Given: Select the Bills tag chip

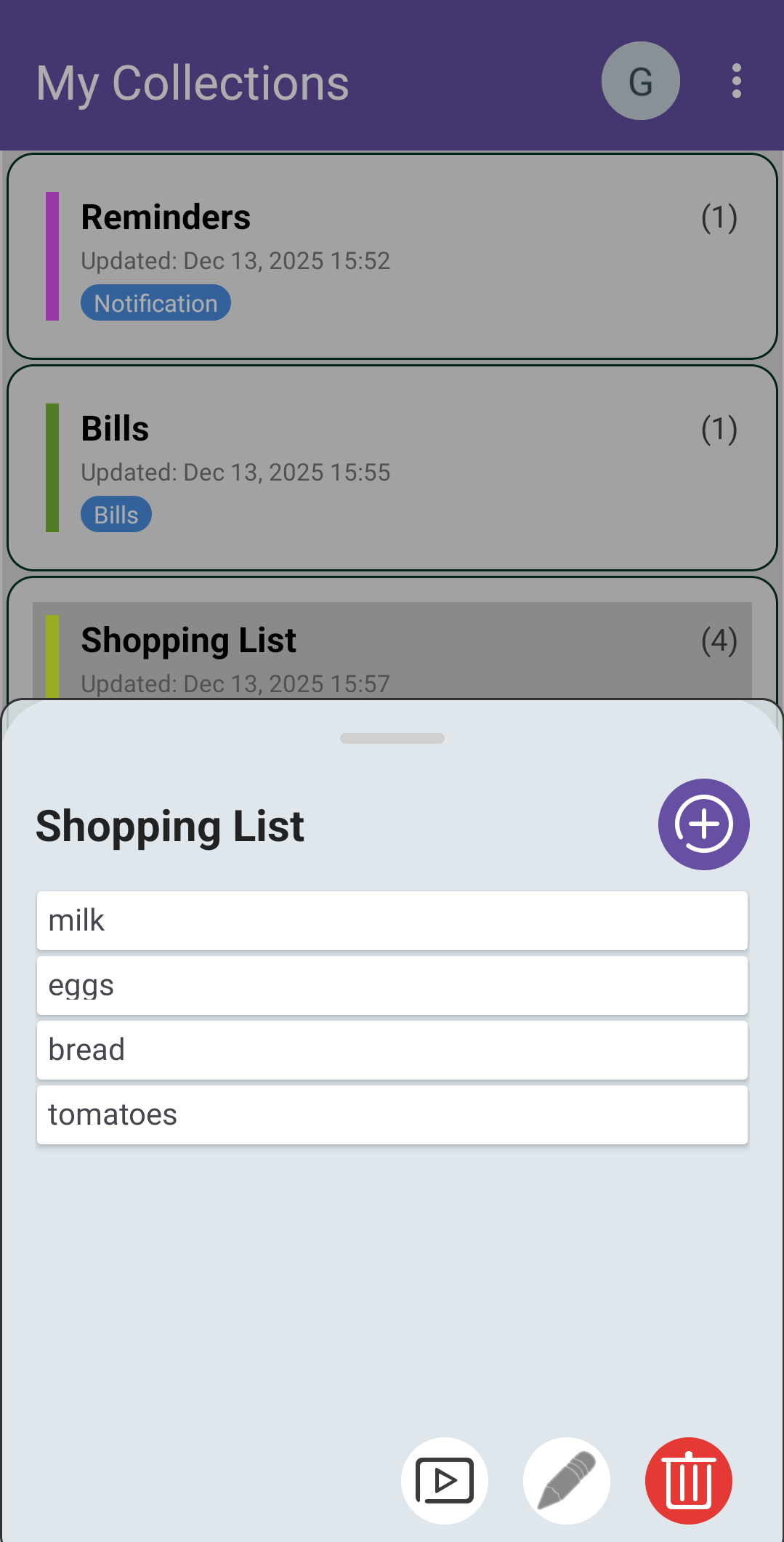Looking at the screenshot, I should (116, 514).
